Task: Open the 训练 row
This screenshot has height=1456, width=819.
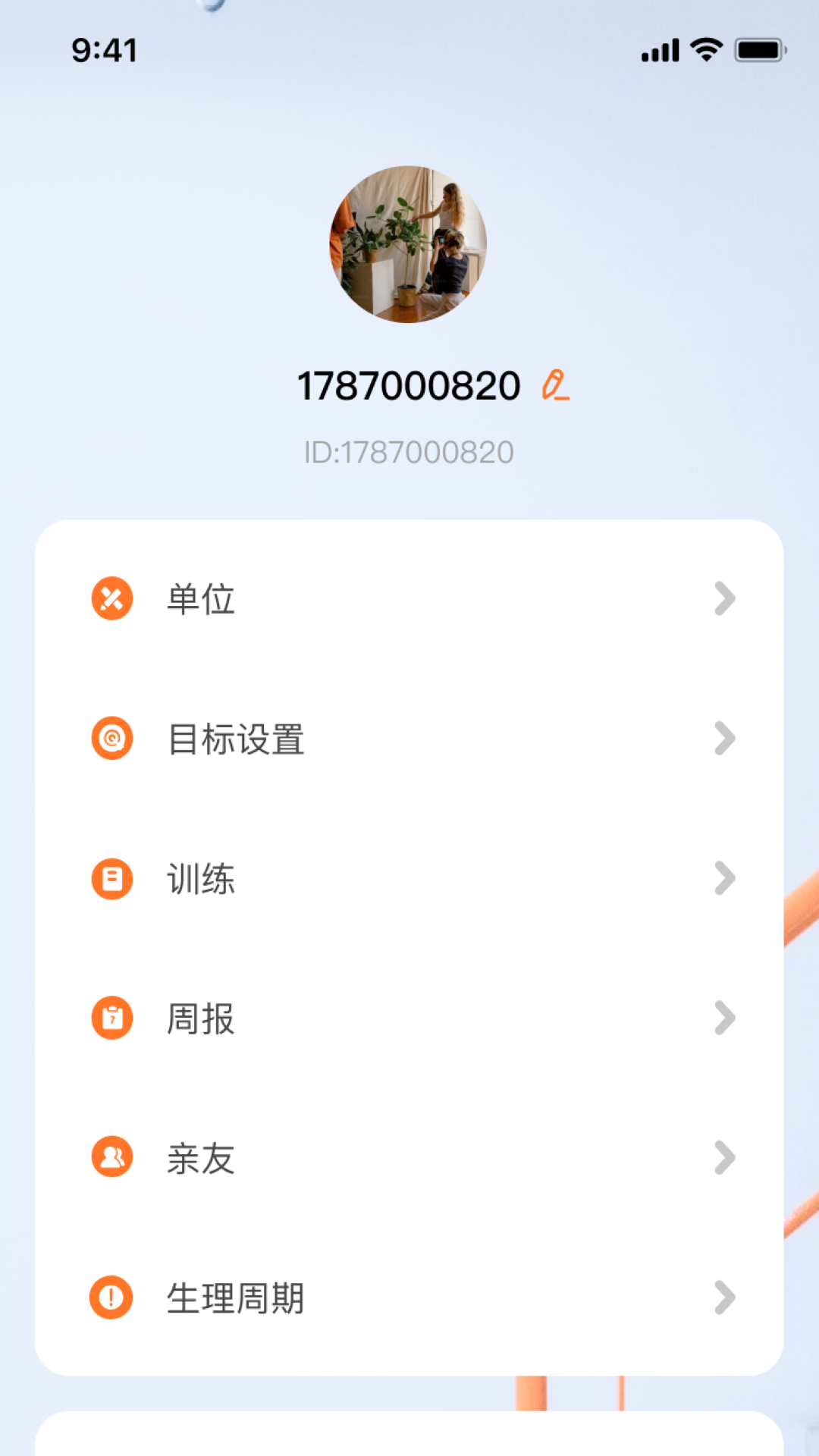Action: [x=409, y=879]
